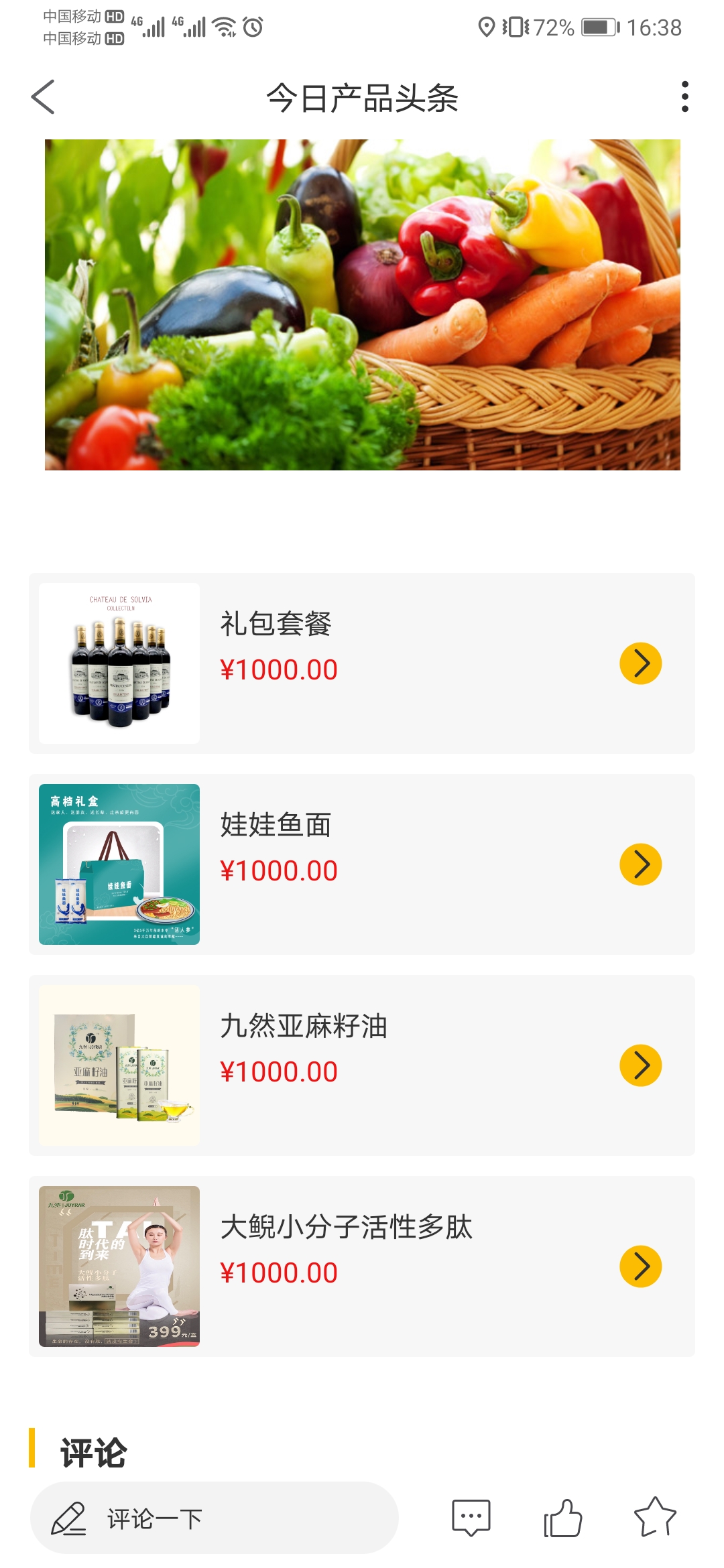This screenshot has height=1568, width=724.
Task: Click the 礼包套餐 product title
Action: point(279,625)
